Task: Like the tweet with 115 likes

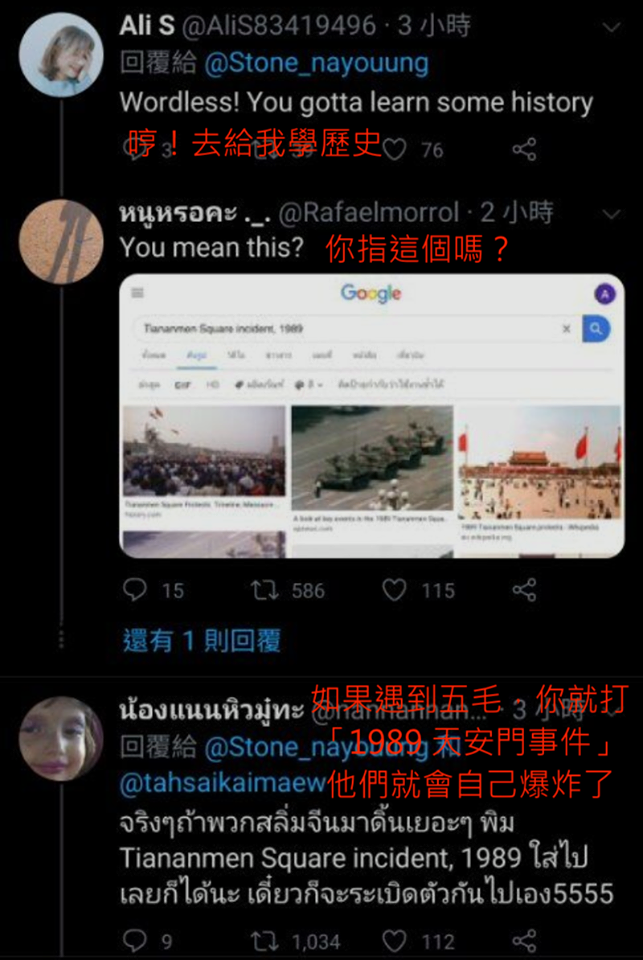Action: tap(396, 590)
